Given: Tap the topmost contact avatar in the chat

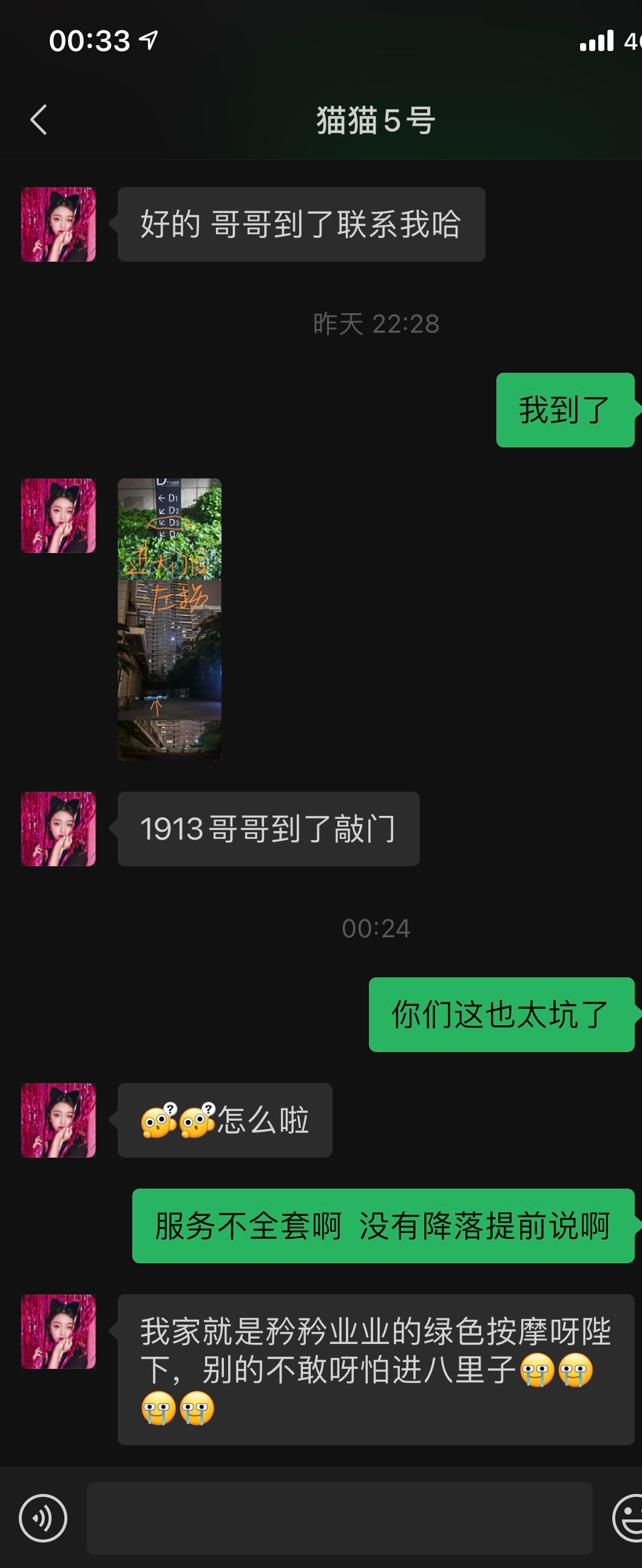Looking at the screenshot, I should pyautogui.click(x=58, y=224).
